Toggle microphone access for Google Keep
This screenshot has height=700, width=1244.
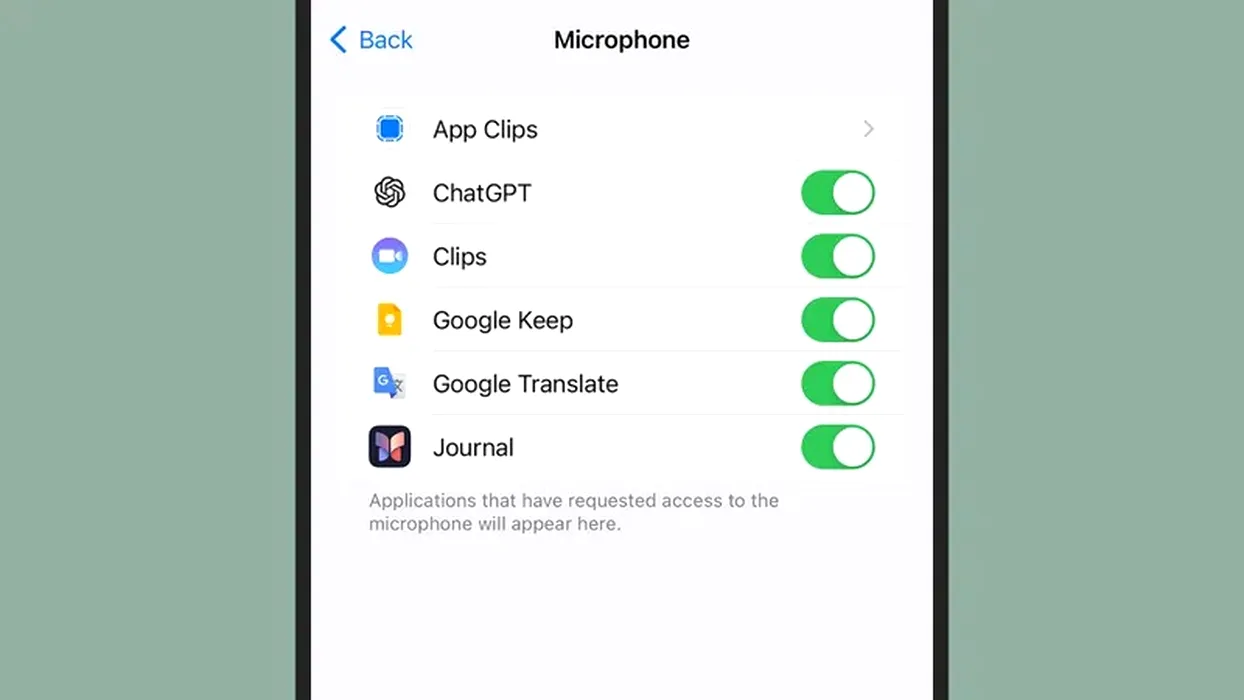837,320
